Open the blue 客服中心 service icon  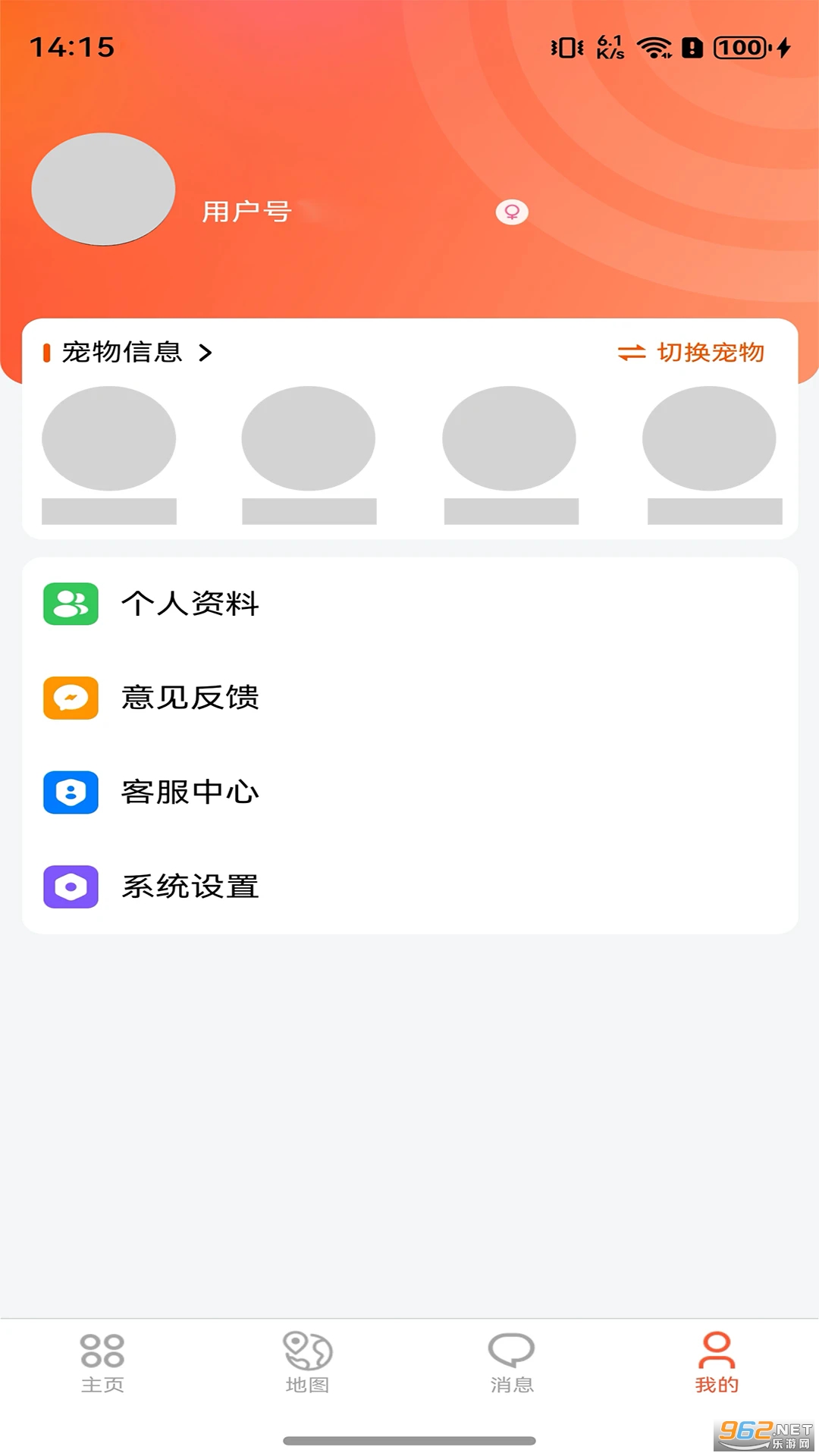point(70,792)
